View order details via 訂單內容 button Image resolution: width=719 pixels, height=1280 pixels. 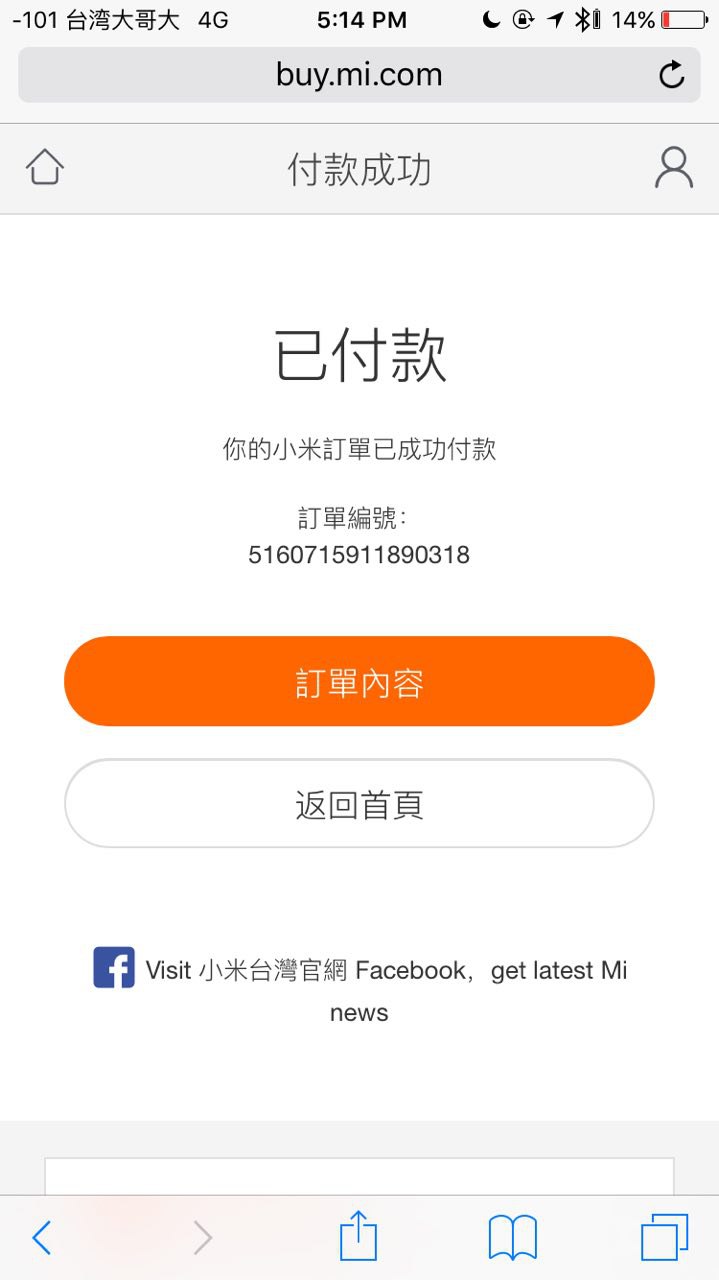pyautogui.click(x=359, y=682)
